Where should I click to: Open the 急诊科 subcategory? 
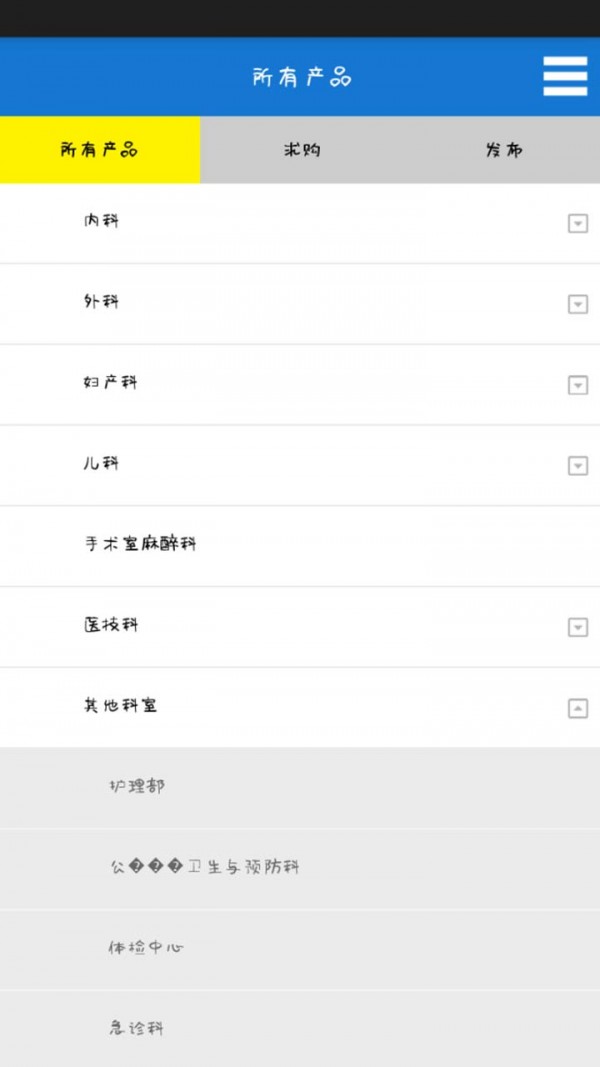(300, 1029)
